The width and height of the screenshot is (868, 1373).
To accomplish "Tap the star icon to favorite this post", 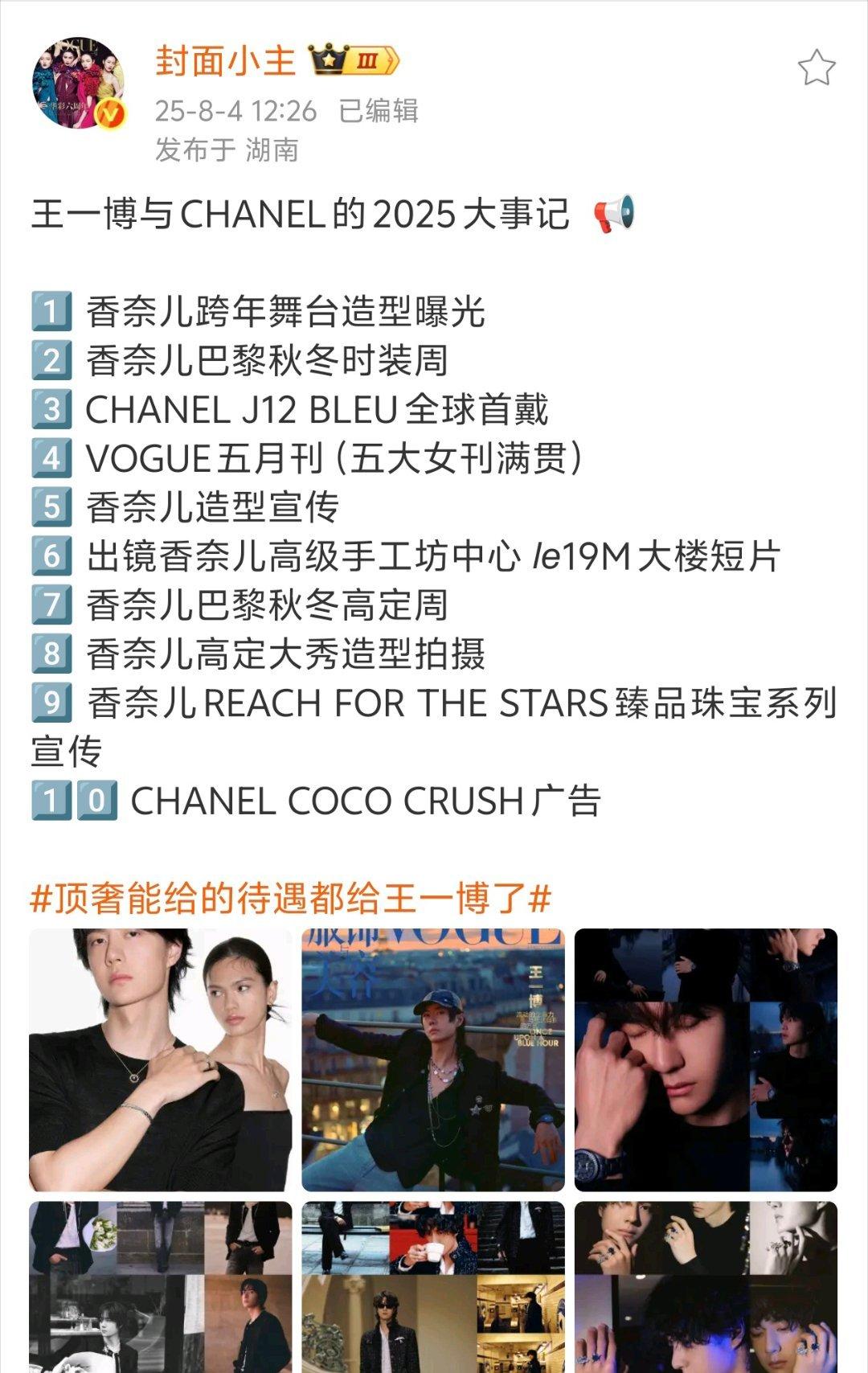I will [x=816, y=68].
